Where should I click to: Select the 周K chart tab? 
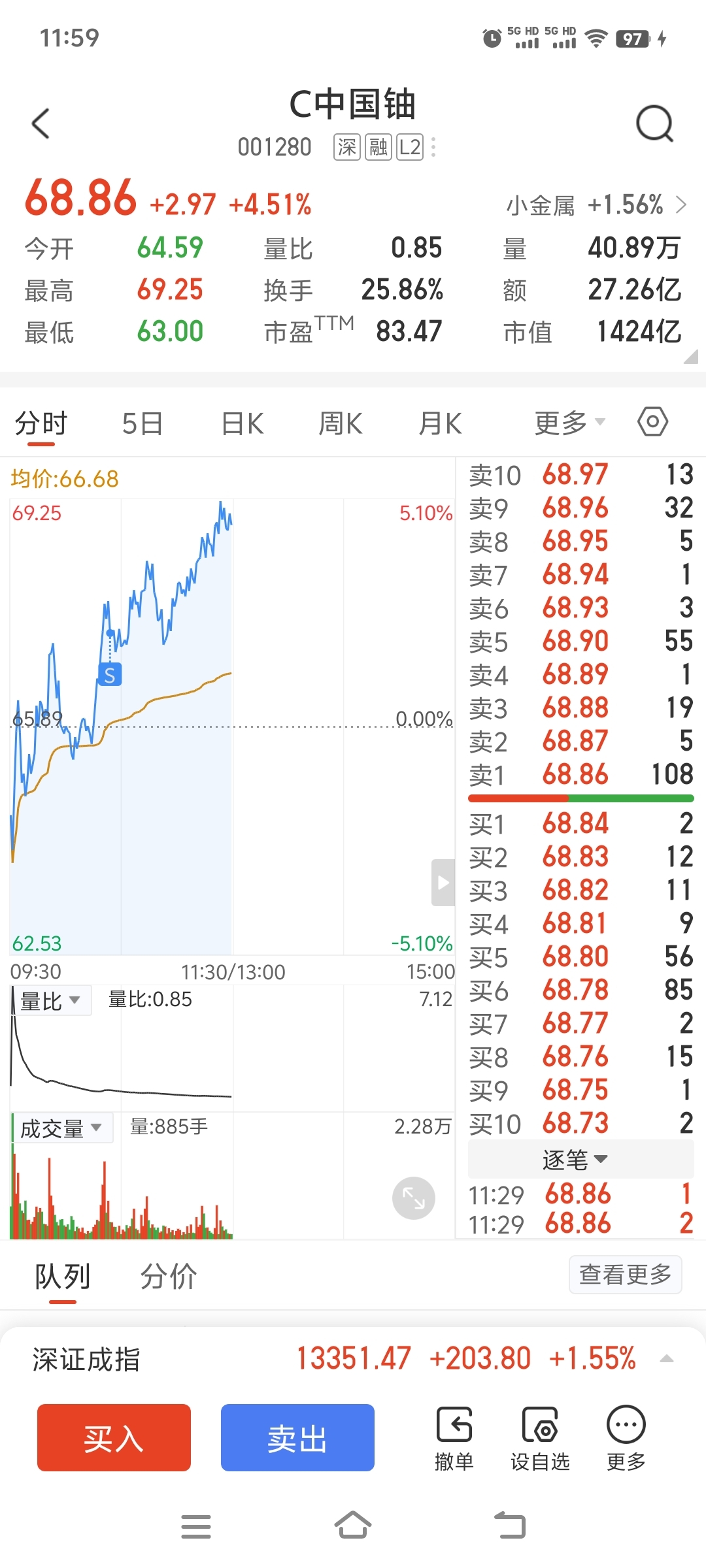pos(341,423)
